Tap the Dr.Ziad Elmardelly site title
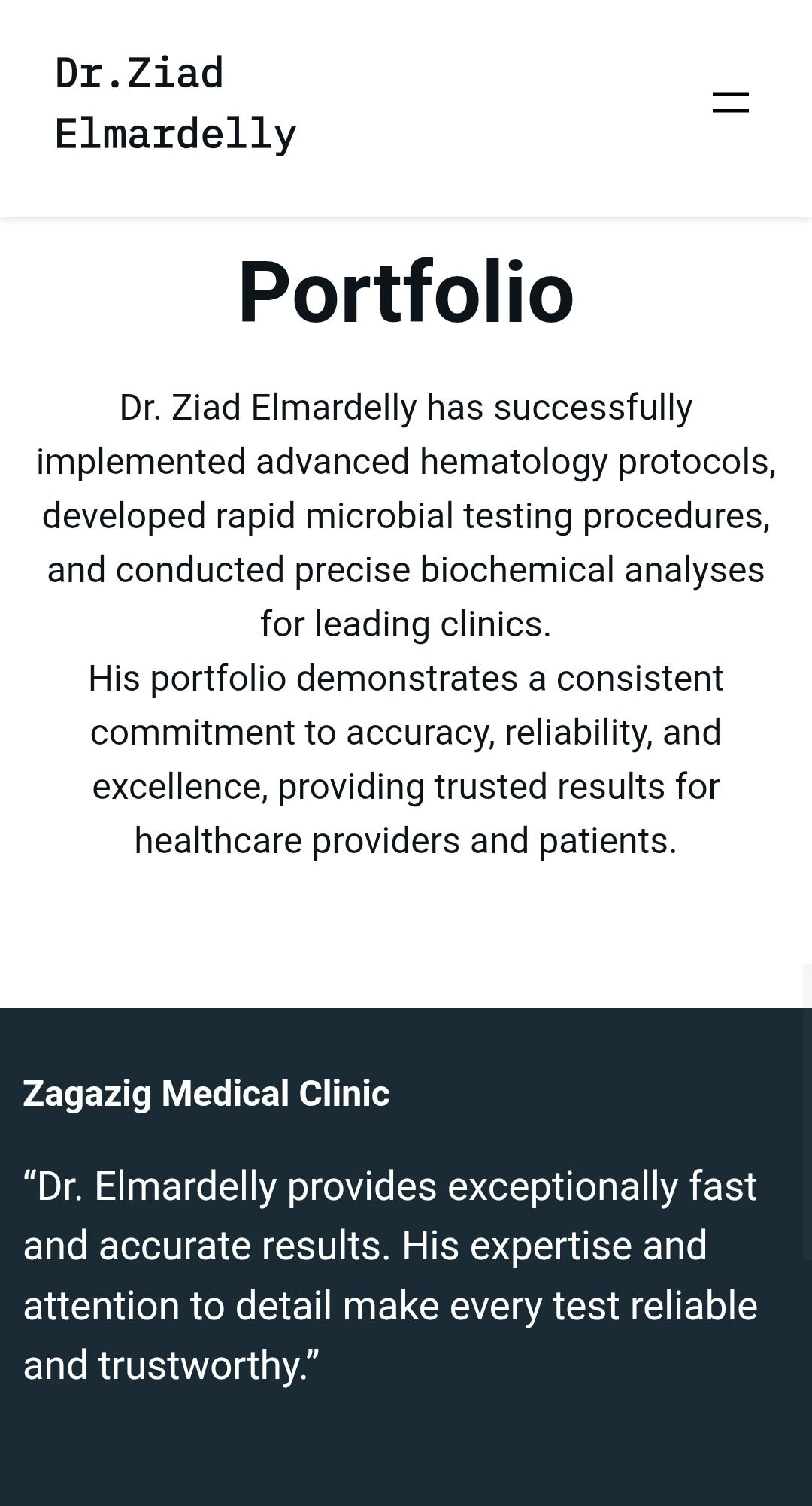Screen dimensions: 812x1506 176,104
